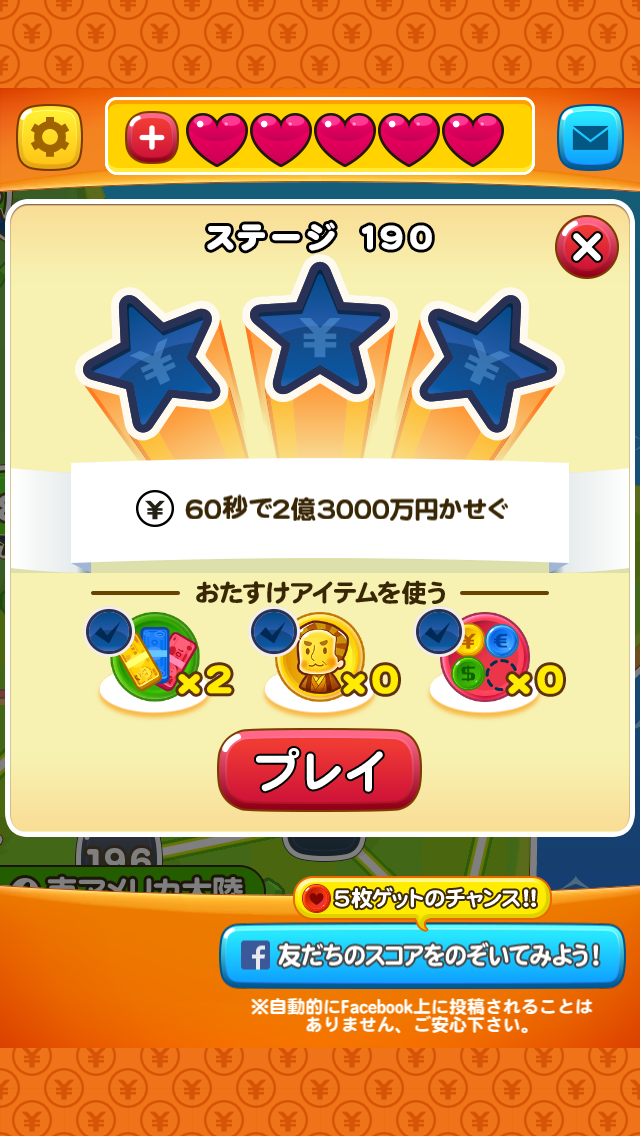Start the stage with the プレイ button
Screen dimensions: 640x1136
pos(320,769)
